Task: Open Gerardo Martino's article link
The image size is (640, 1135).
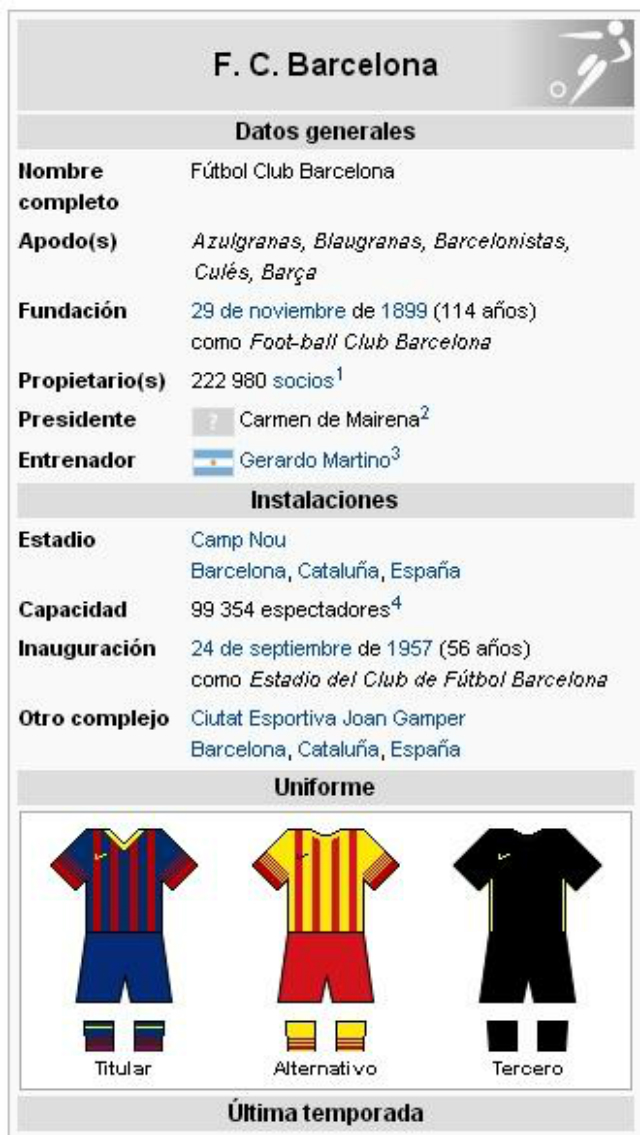Action: pyautogui.click(x=314, y=460)
